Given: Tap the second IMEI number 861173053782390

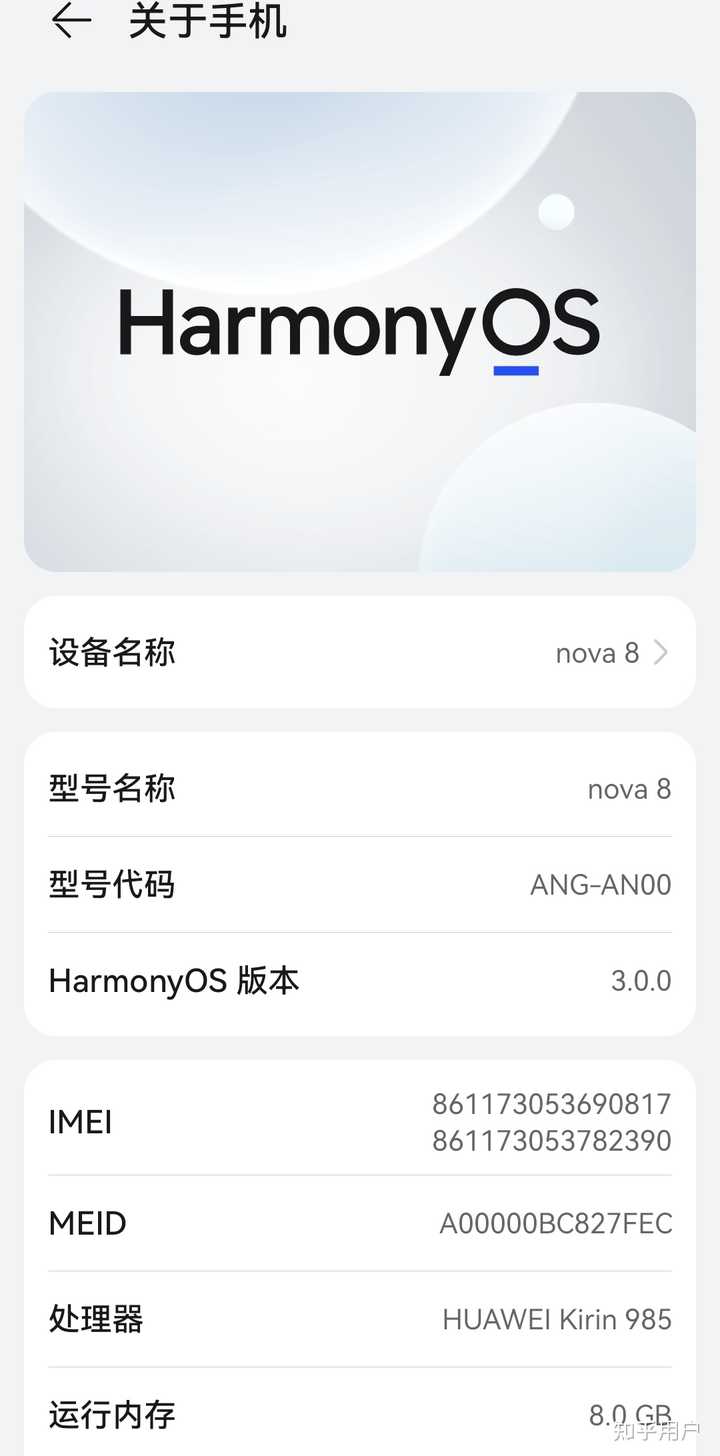Looking at the screenshot, I should coord(551,1140).
